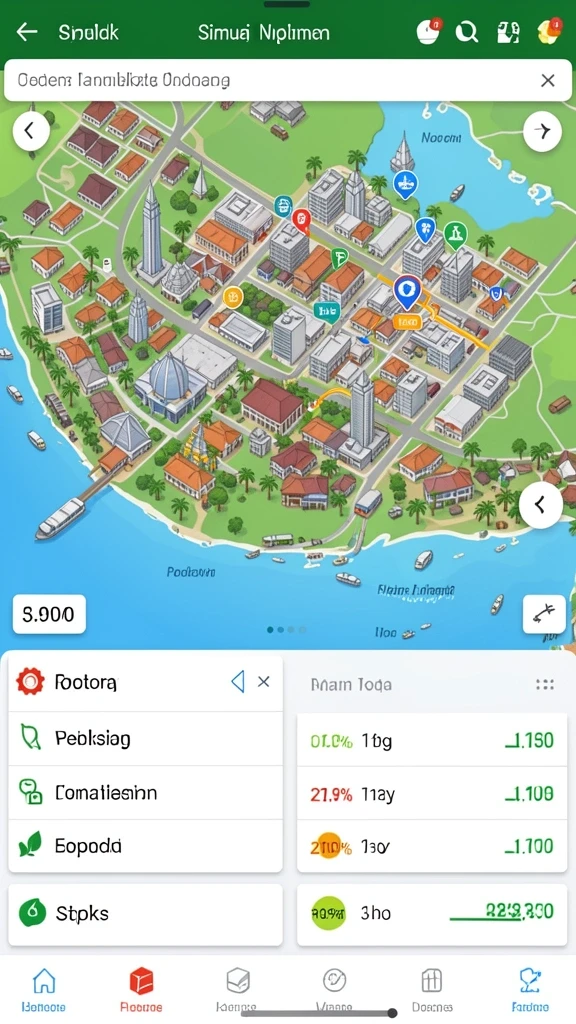Clear the search field with the X
Image resolution: width=576 pixels, height=1024 pixels.
click(x=548, y=80)
